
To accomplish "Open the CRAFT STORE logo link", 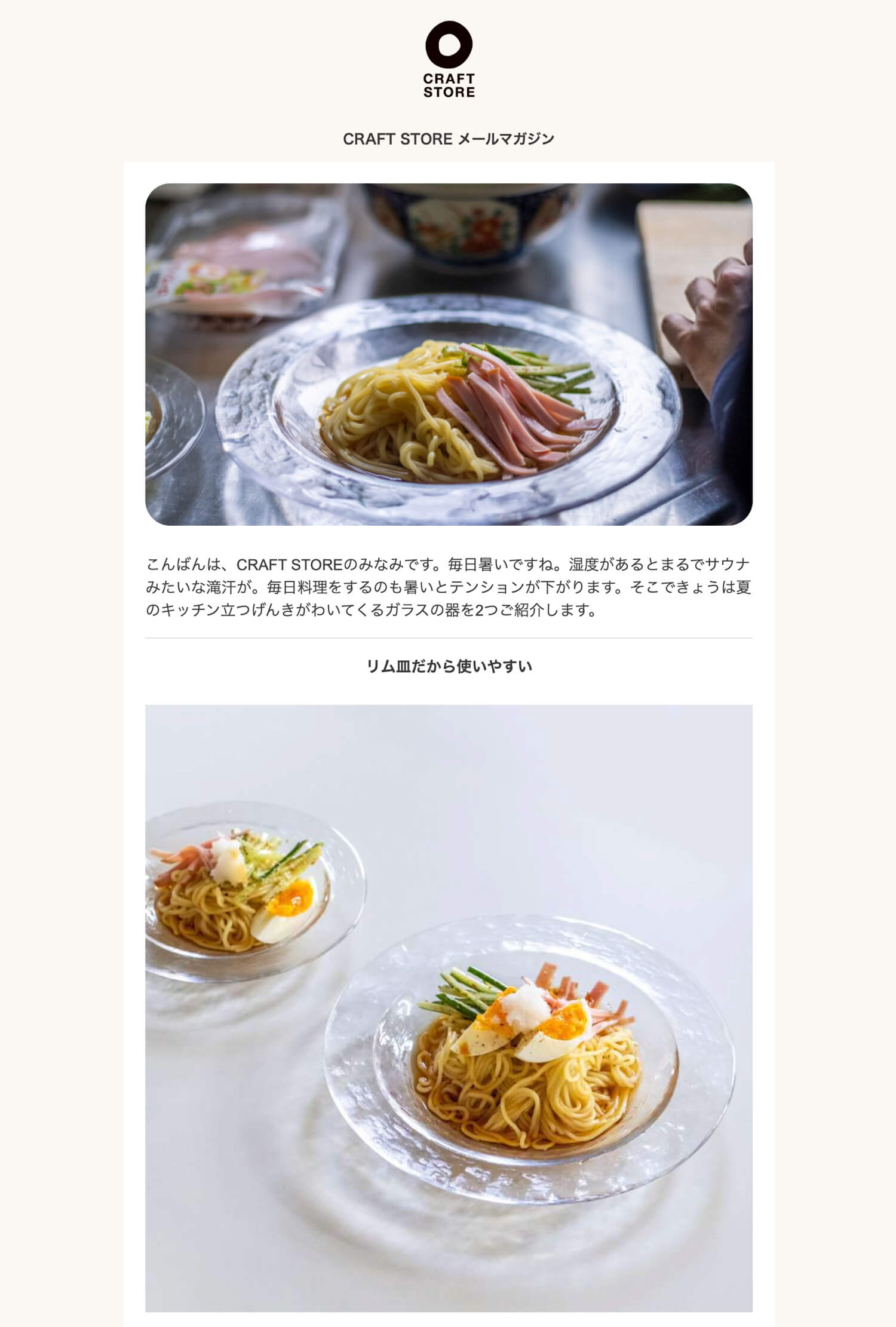I will (449, 59).
